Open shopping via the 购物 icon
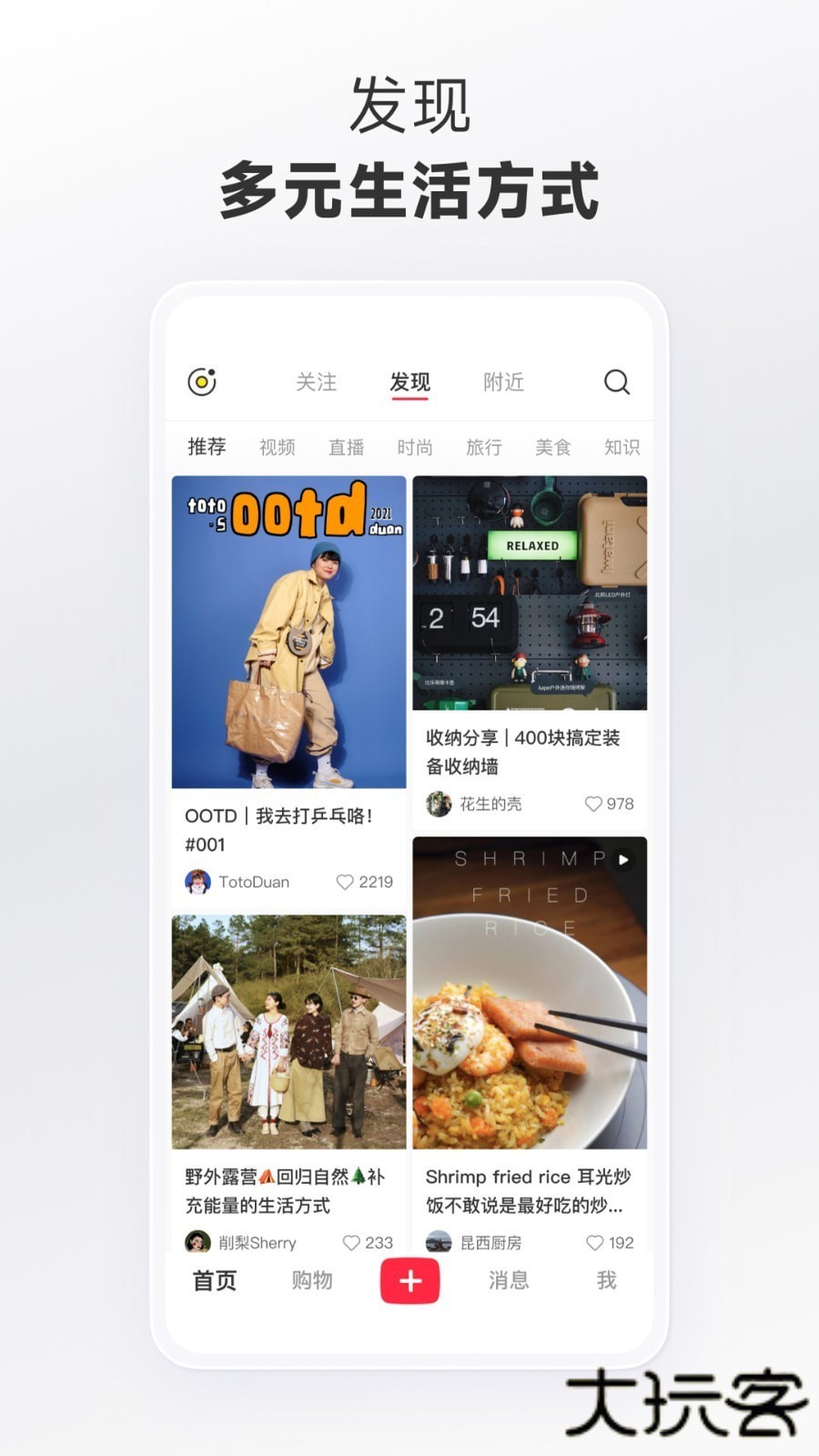Viewport: 819px width, 1456px height. click(311, 1280)
